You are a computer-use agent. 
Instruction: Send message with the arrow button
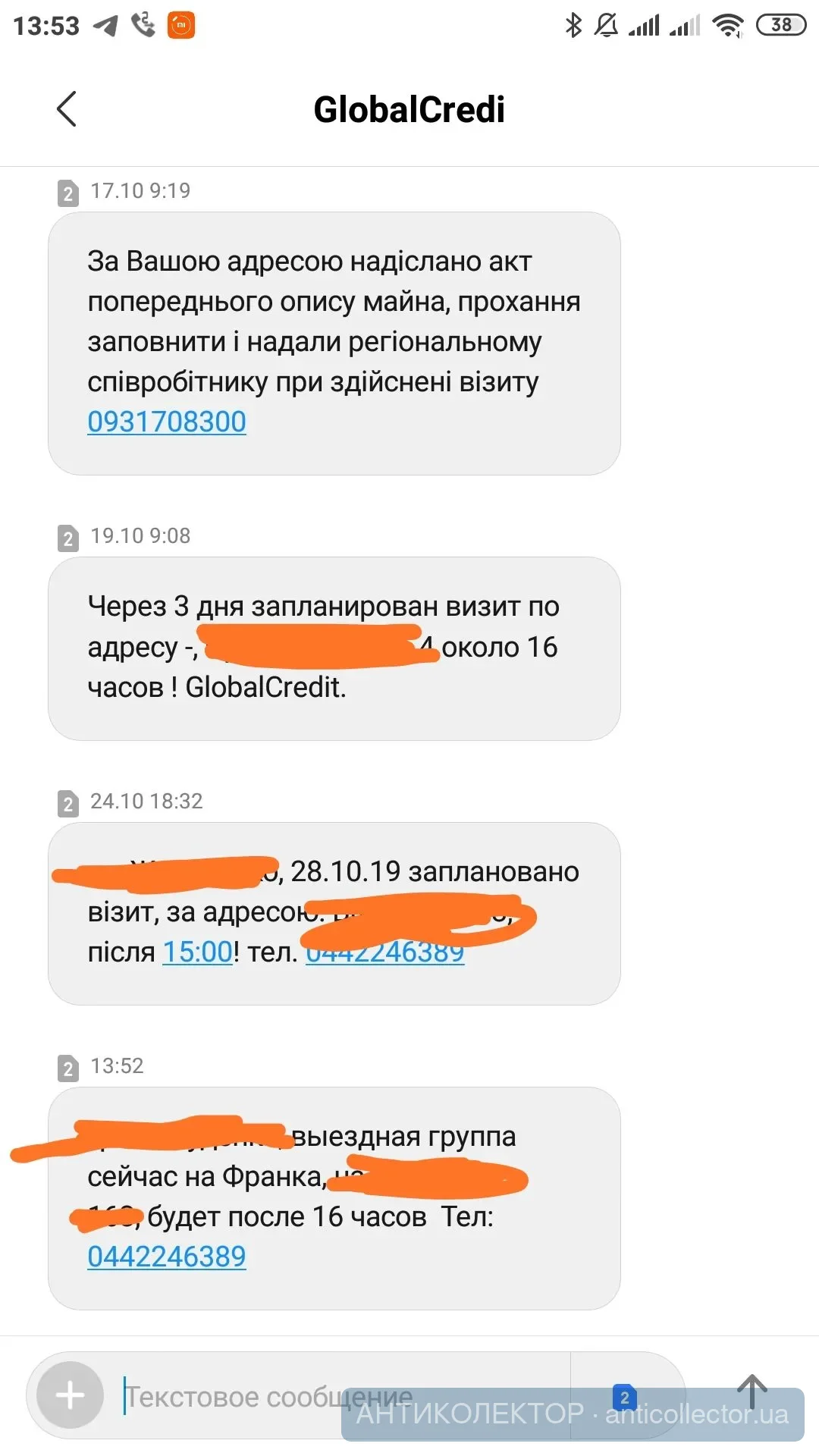752,1392
